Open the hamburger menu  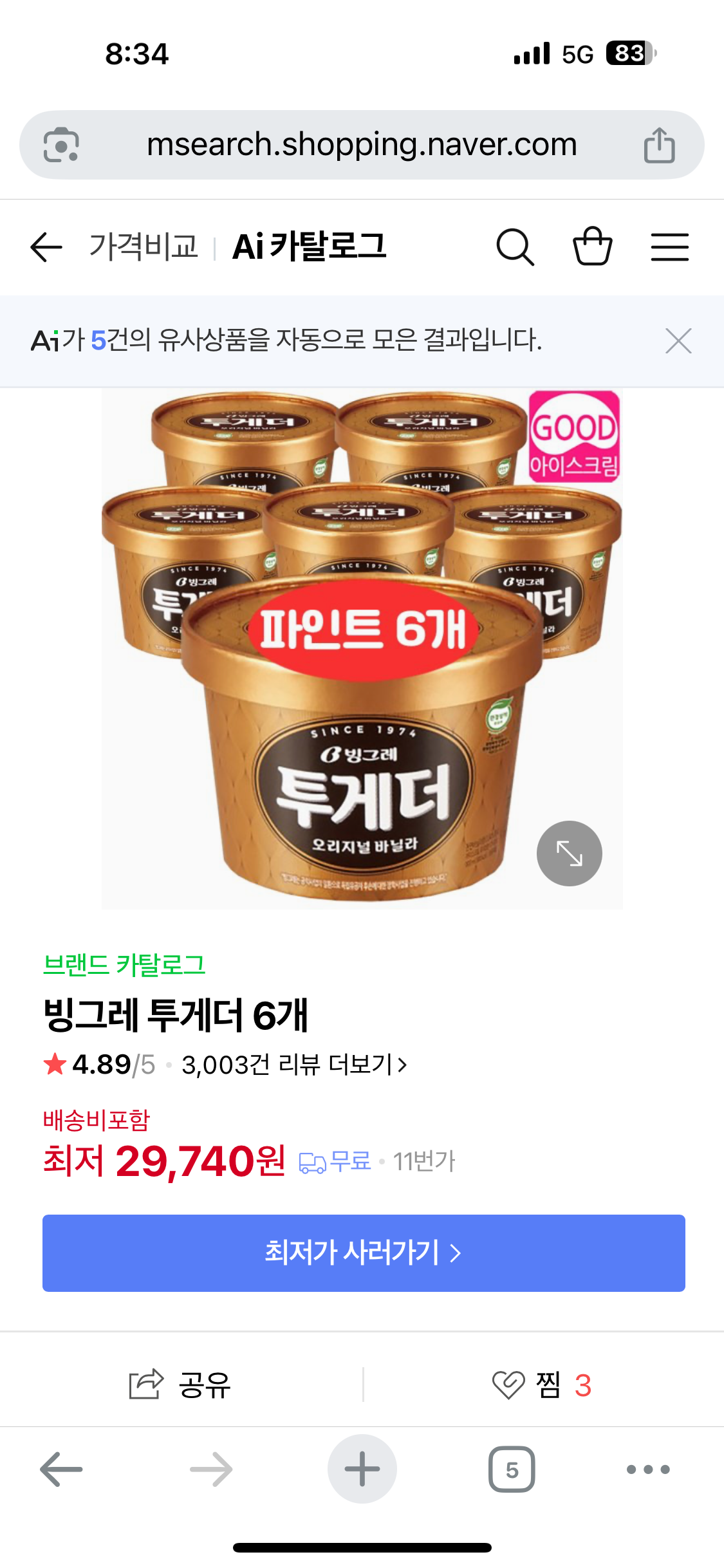670,247
